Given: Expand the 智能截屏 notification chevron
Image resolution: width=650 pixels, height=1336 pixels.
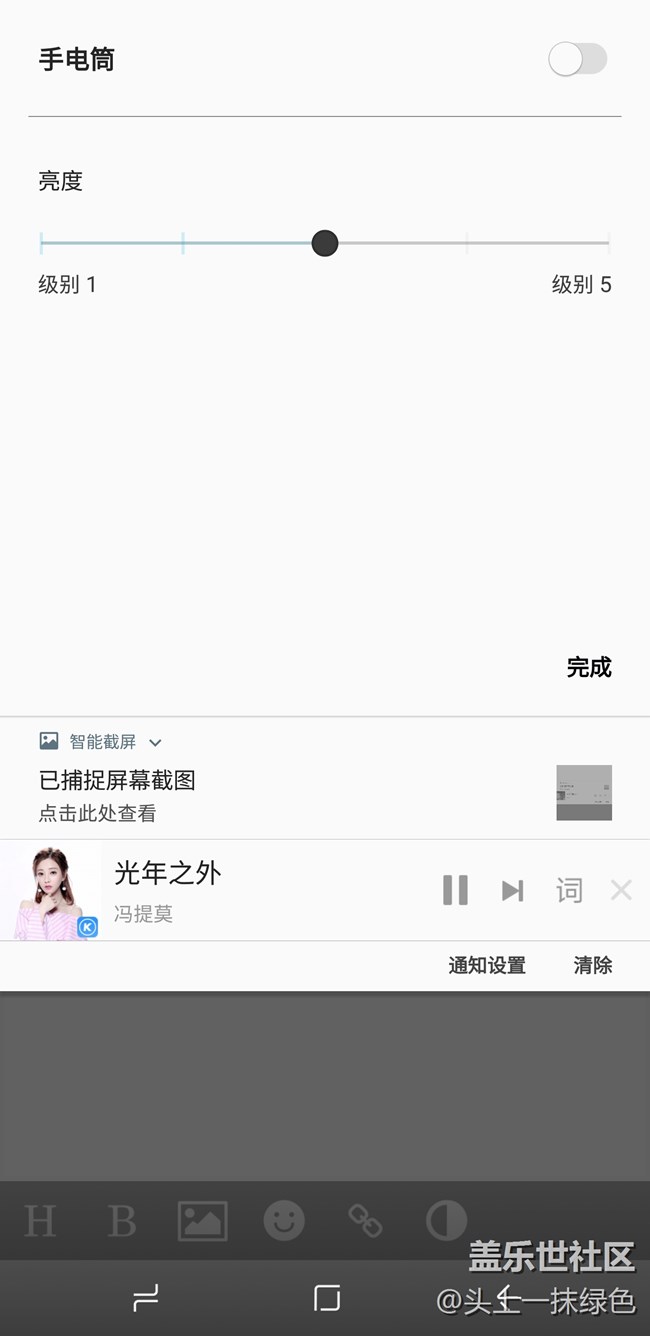Looking at the screenshot, I should [x=155, y=742].
